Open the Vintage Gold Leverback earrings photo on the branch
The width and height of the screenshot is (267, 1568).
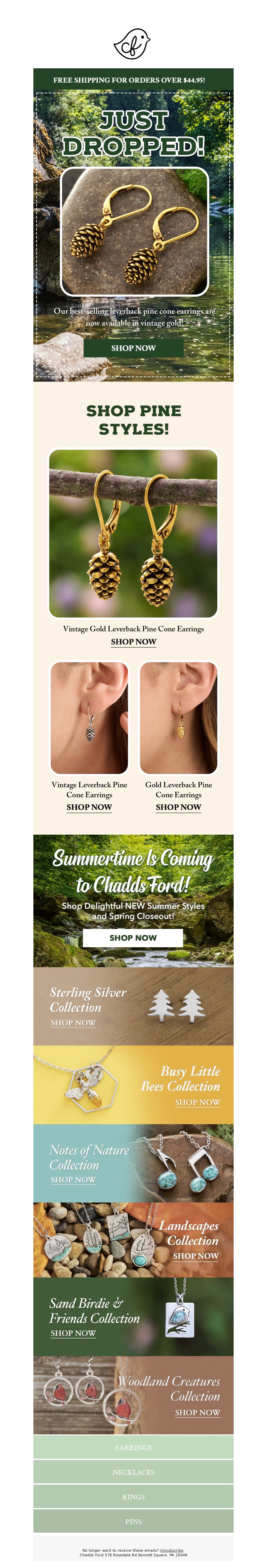pyautogui.click(x=133, y=533)
